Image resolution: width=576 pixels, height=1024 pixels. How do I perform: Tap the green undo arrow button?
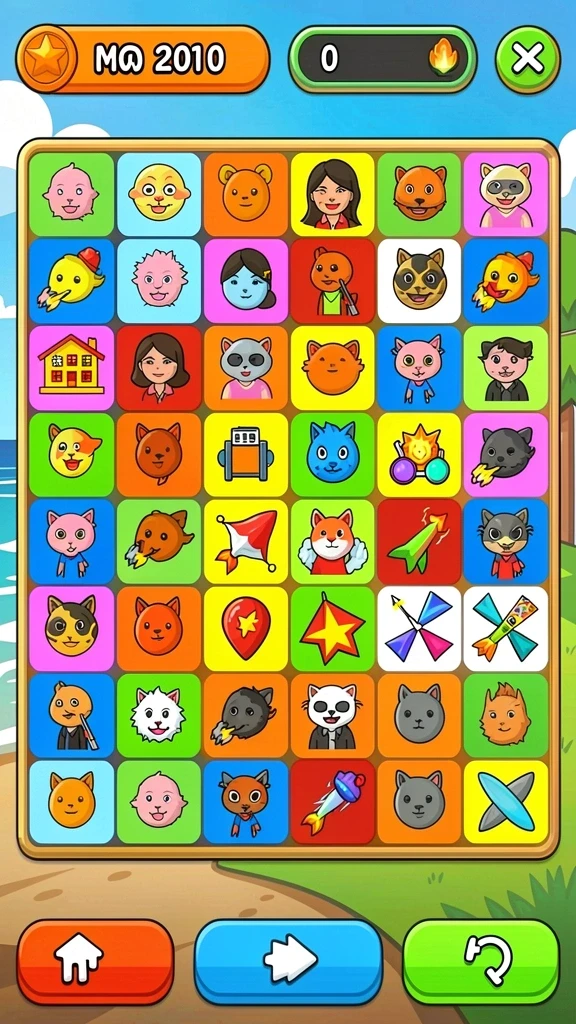point(481,963)
